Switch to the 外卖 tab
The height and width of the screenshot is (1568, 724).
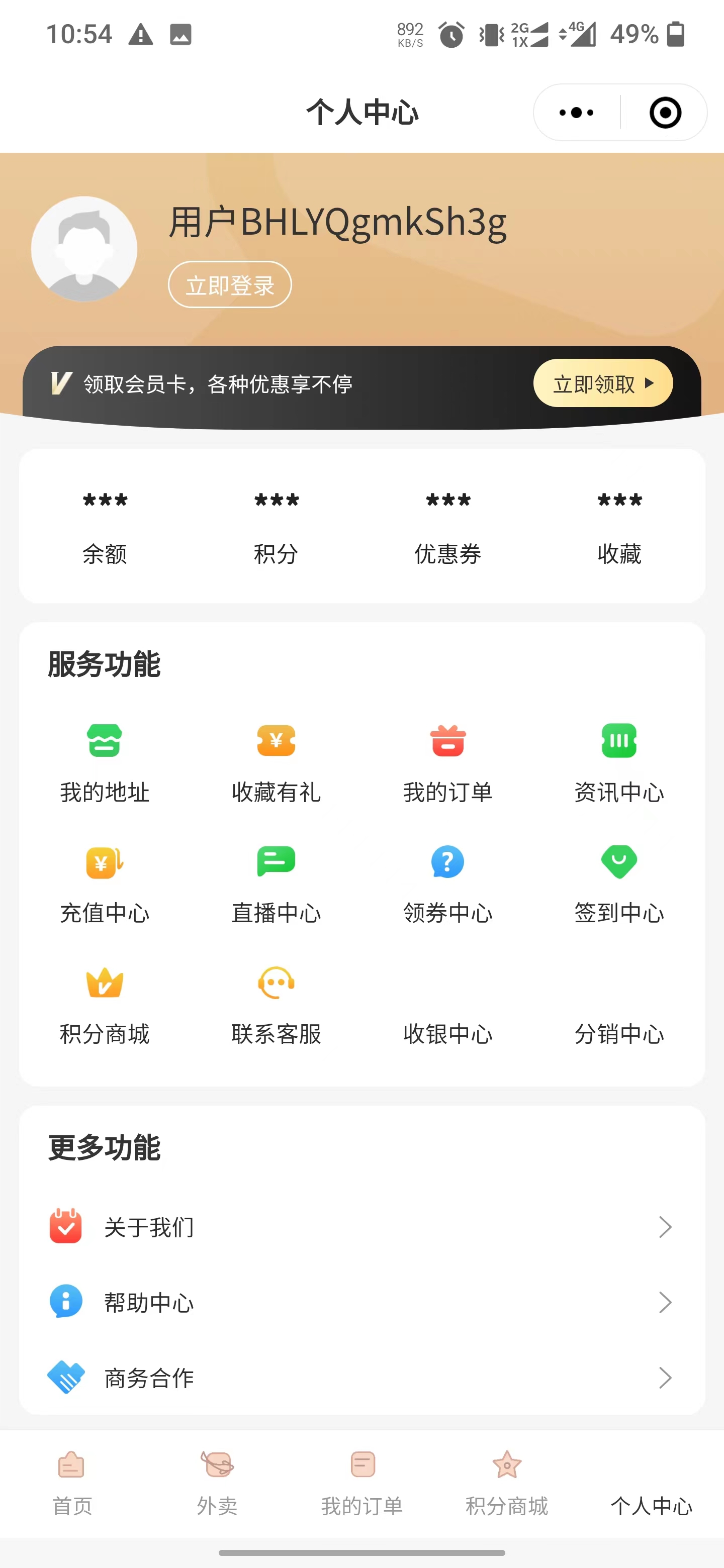point(217,1483)
